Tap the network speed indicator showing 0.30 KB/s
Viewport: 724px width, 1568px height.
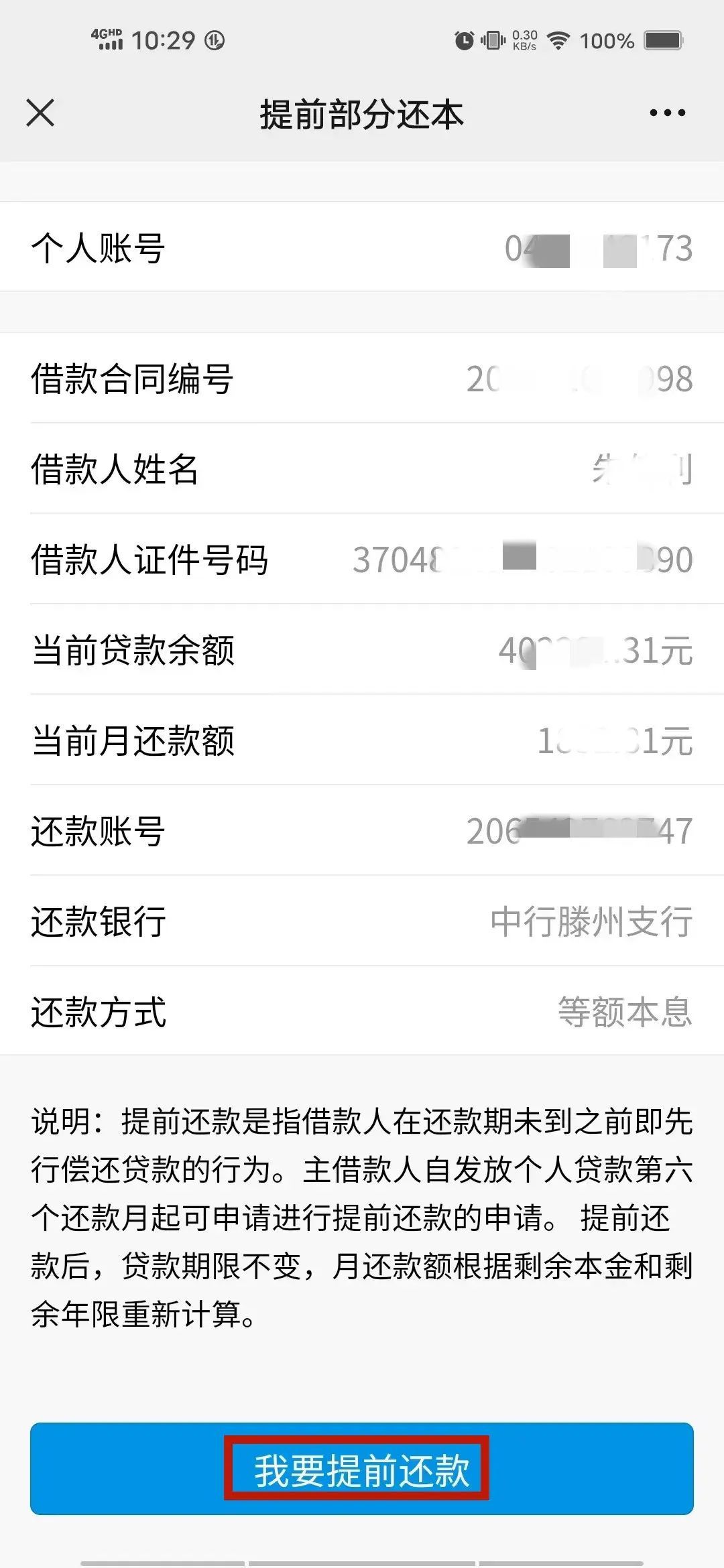pos(525,40)
